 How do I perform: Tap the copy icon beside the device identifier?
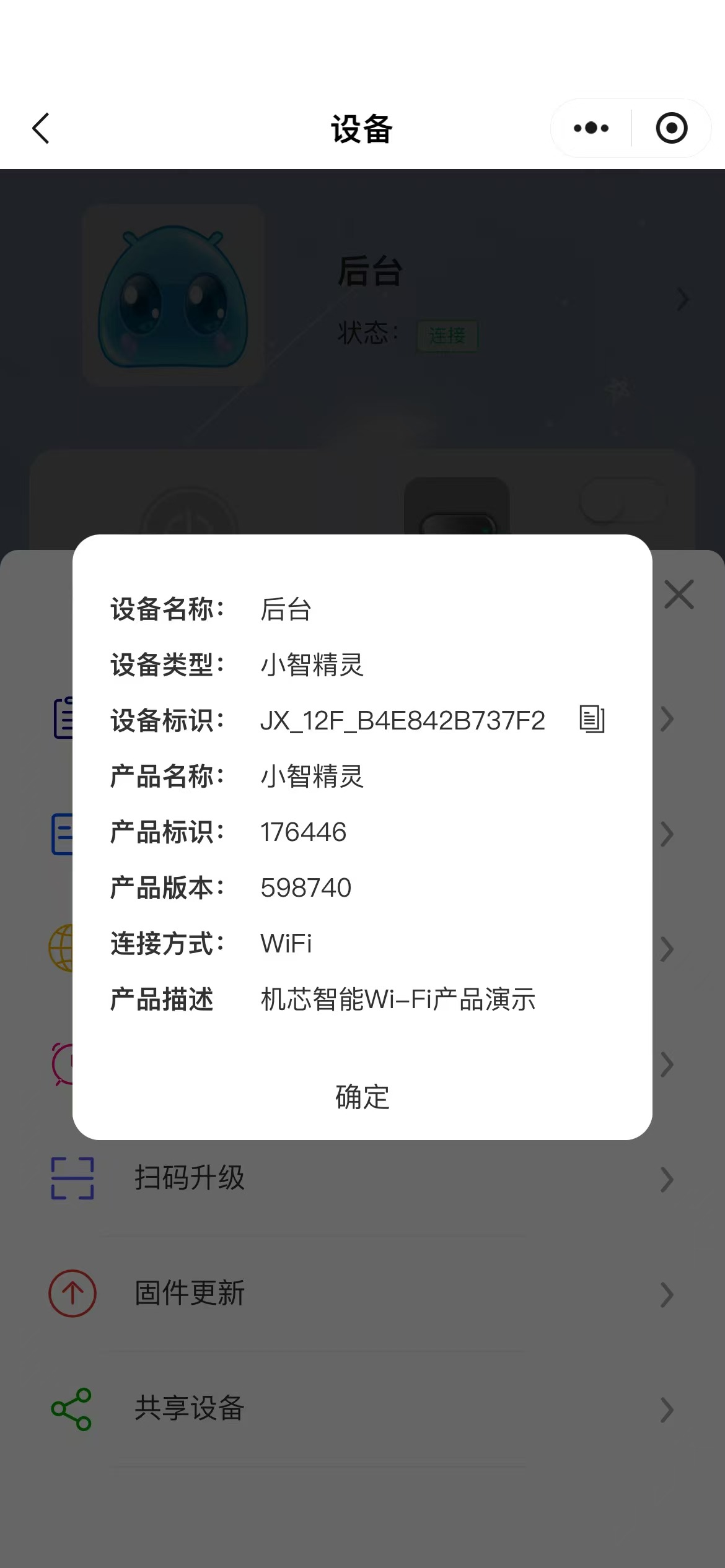click(591, 720)
